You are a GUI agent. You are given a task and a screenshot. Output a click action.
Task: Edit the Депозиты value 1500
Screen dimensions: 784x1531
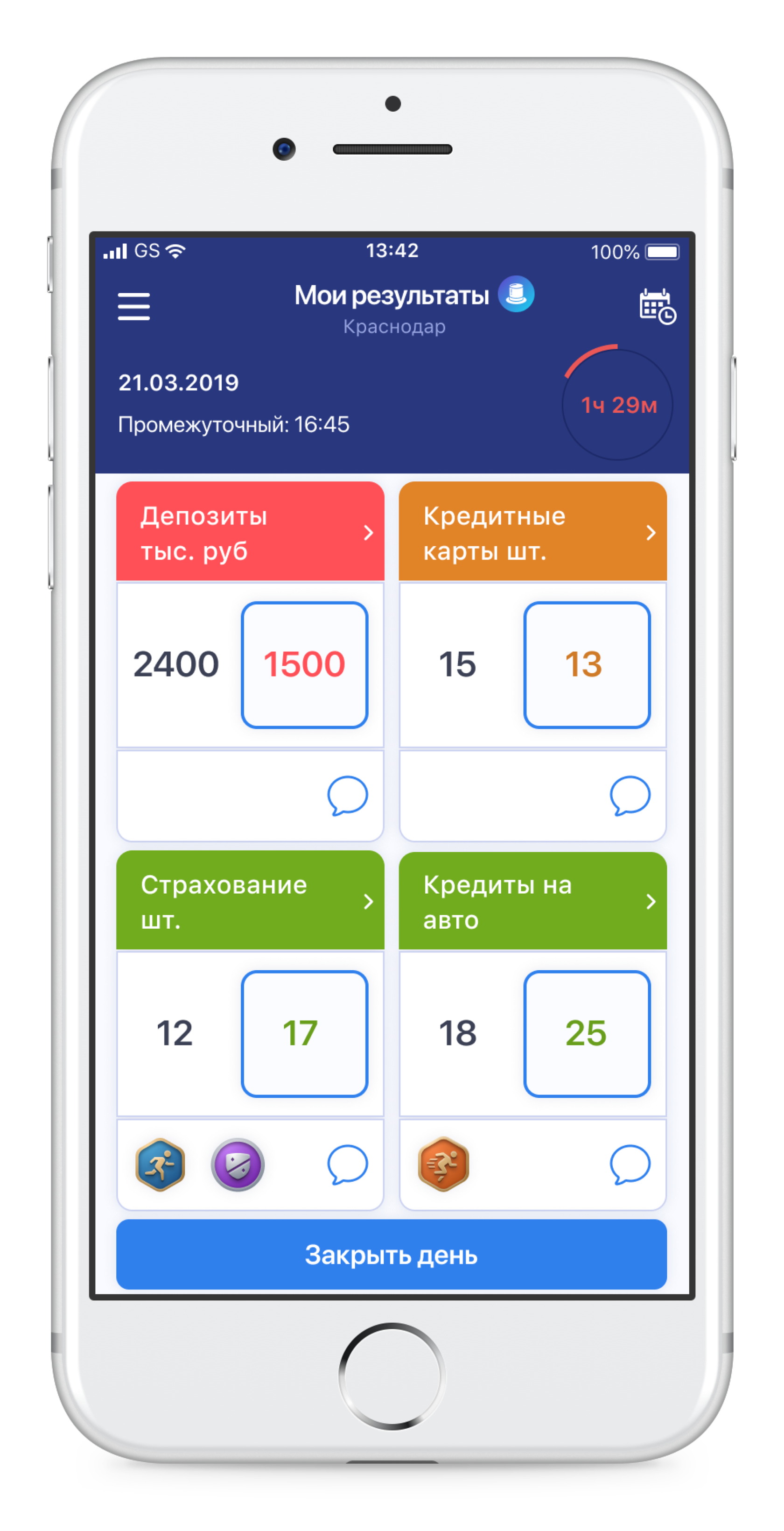tap(304, 664)
